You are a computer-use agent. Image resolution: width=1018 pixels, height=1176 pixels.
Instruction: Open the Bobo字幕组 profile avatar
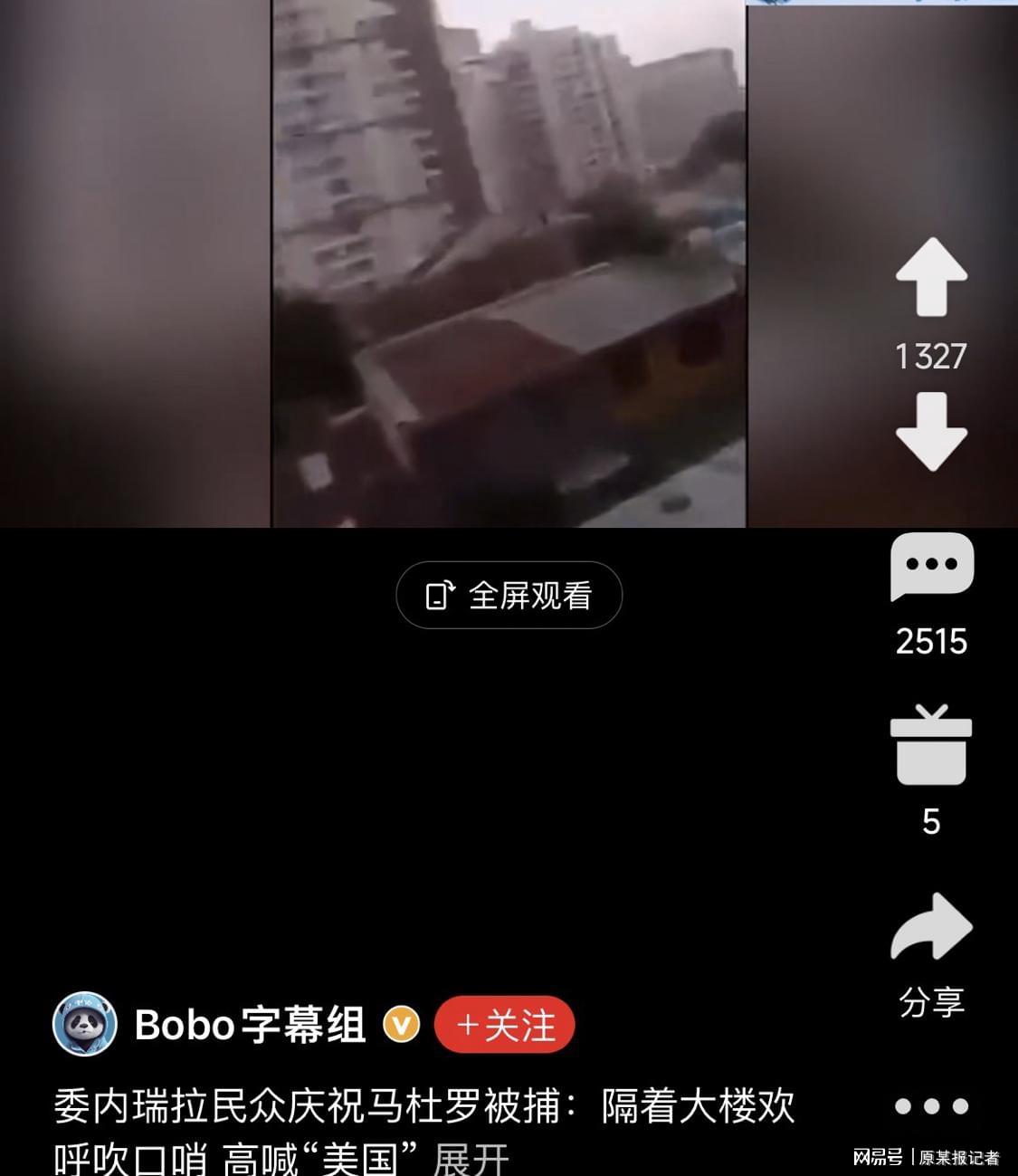click(x=85, y=1024)
